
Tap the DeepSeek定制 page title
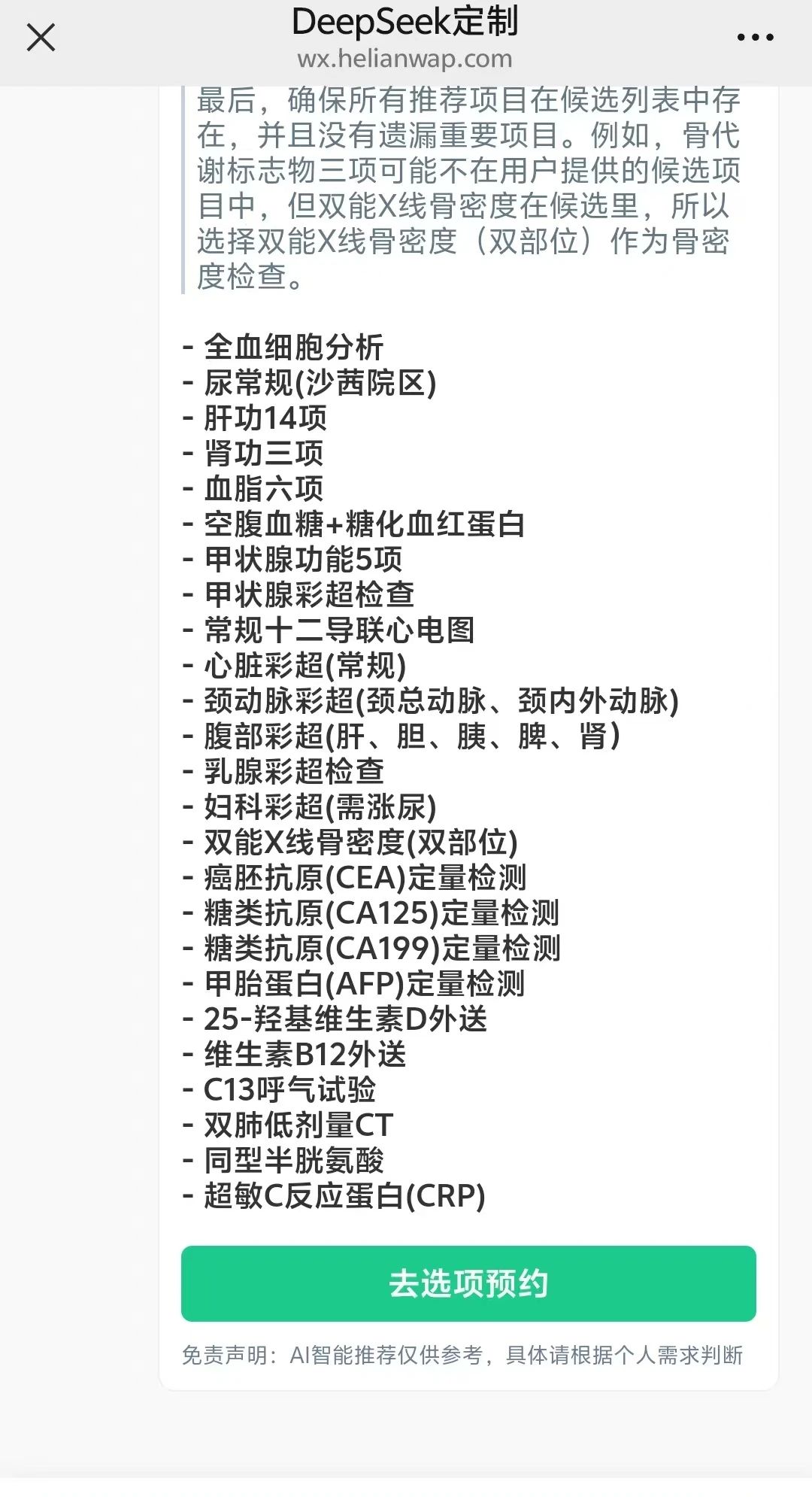pyautogui.click(x=406, y=23)
